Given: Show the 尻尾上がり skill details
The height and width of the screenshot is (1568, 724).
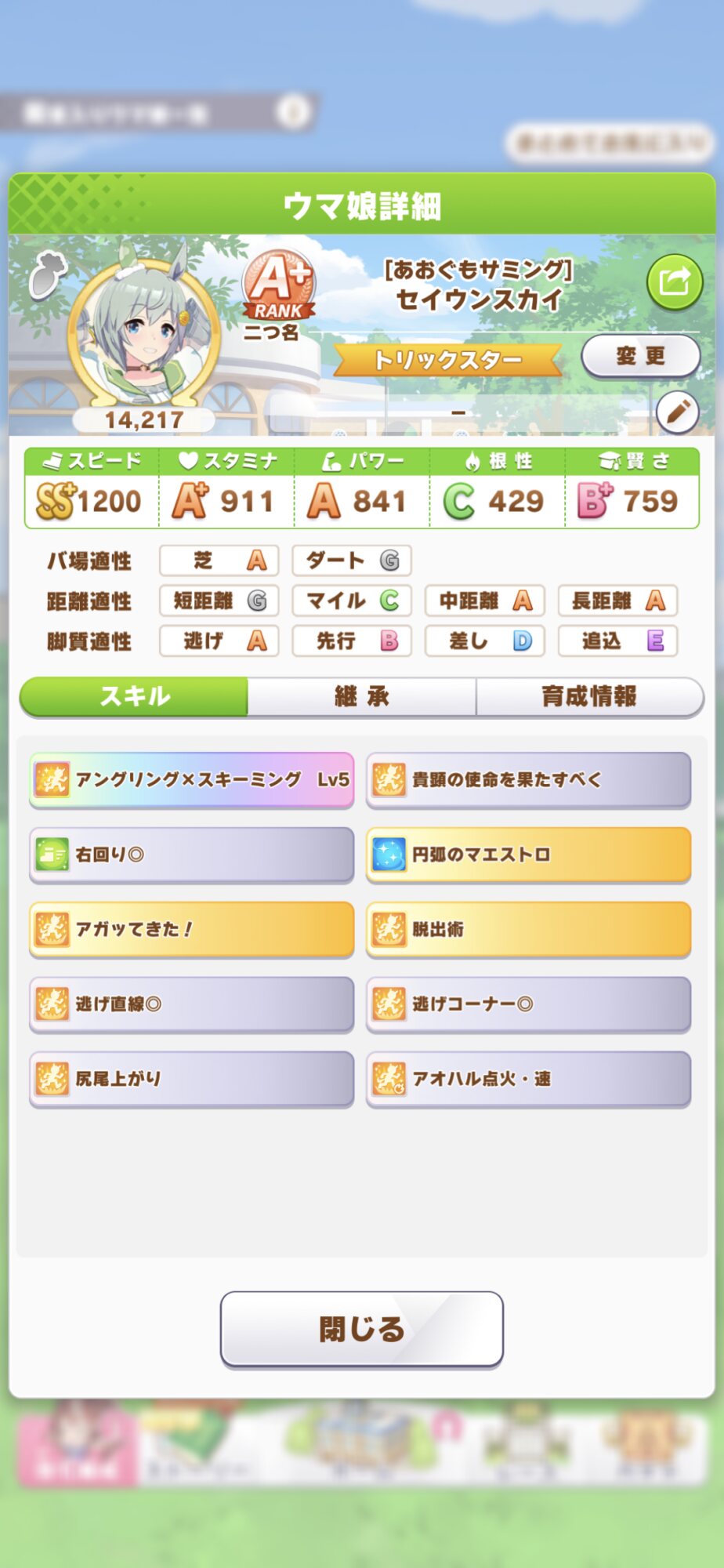Looking at the screenshot, I should click(191, 1079).
